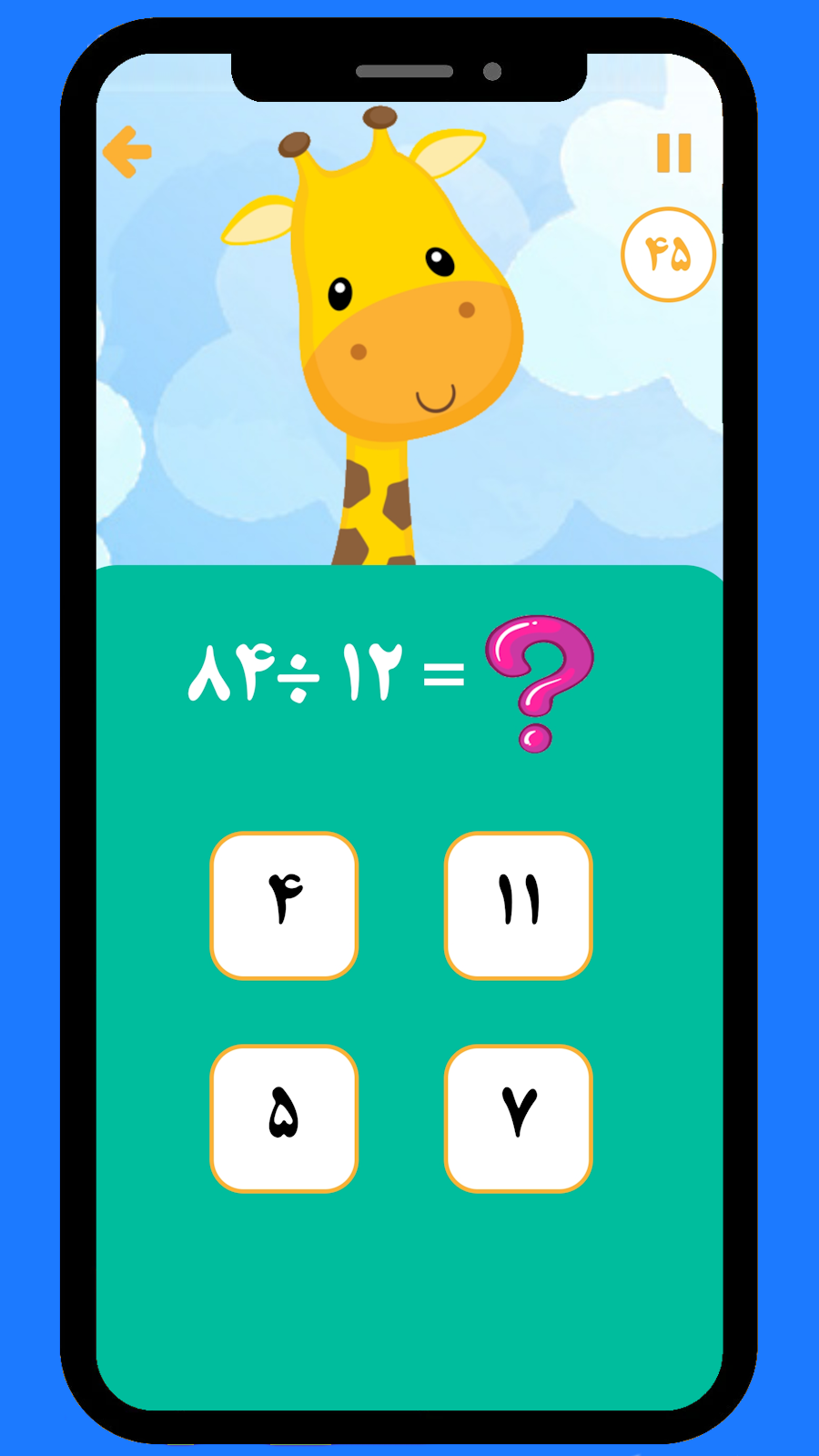Tap answer ۷

click(x=518, y=1118)
